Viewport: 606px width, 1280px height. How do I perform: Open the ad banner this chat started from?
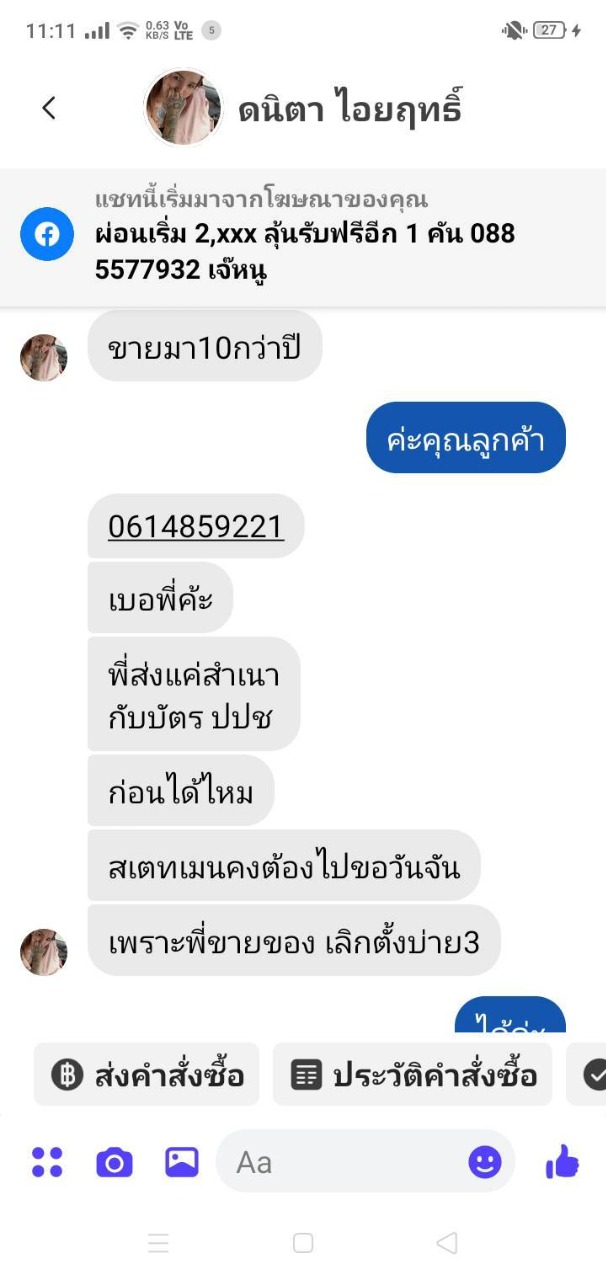pyautogui.click(x=303, y=236)
